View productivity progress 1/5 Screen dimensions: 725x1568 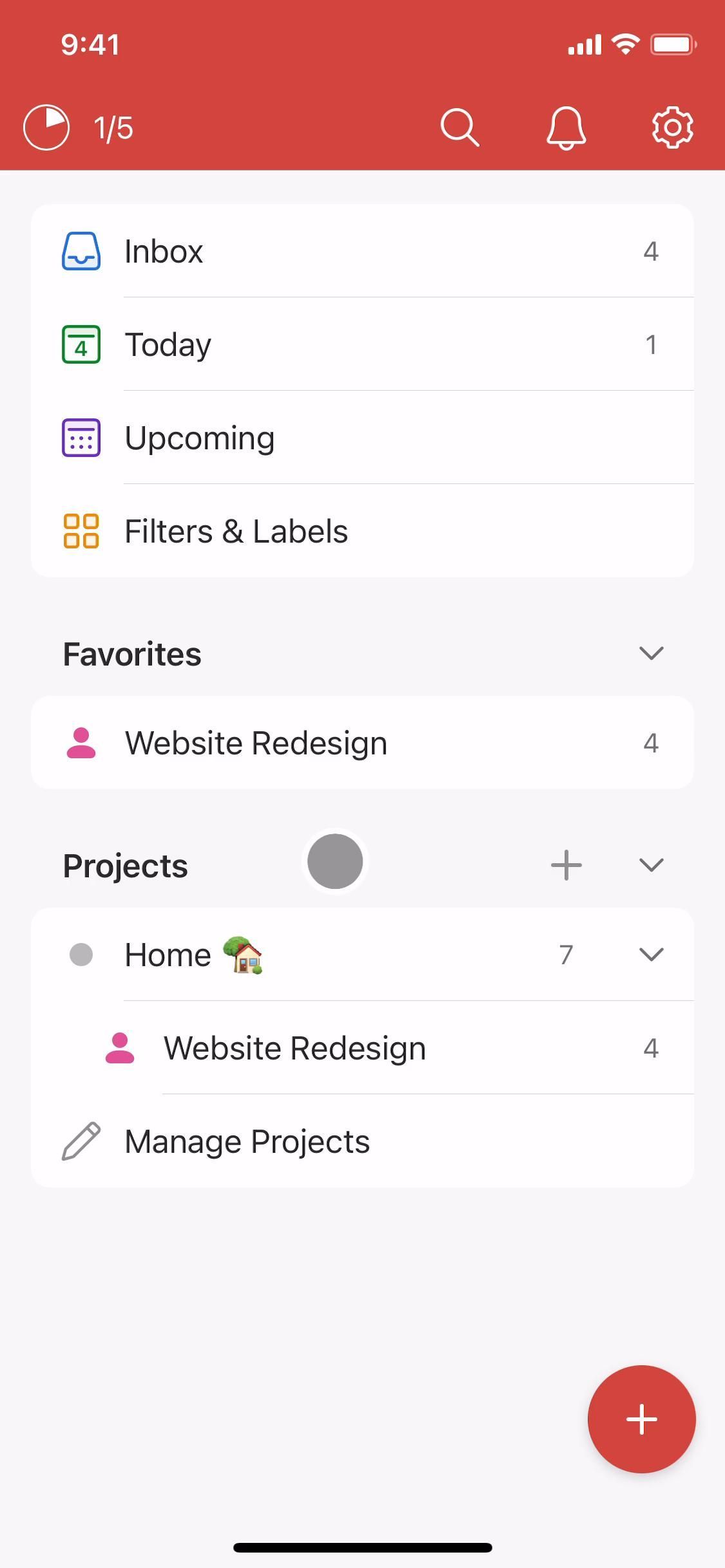79,127
